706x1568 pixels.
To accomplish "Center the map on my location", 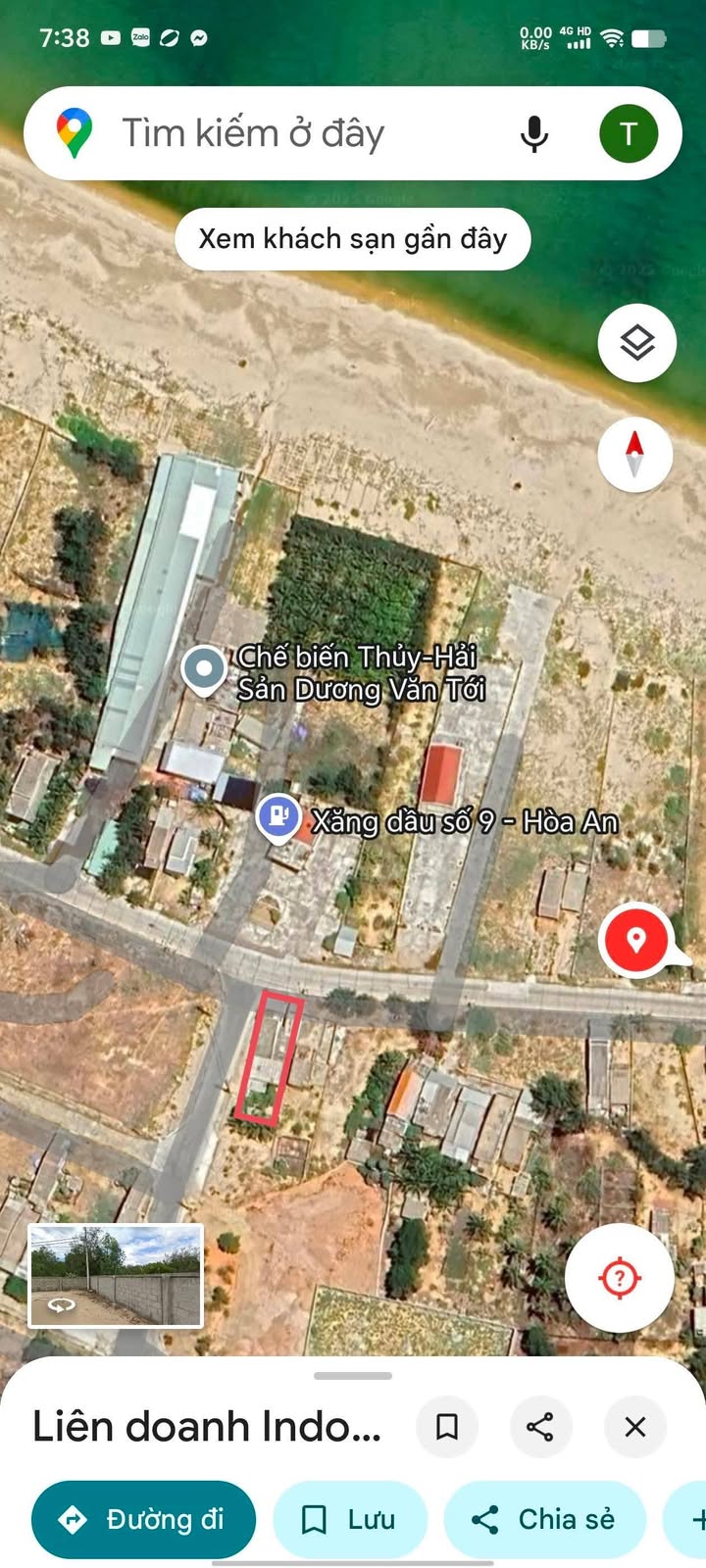I will [x=620, y=1278].
